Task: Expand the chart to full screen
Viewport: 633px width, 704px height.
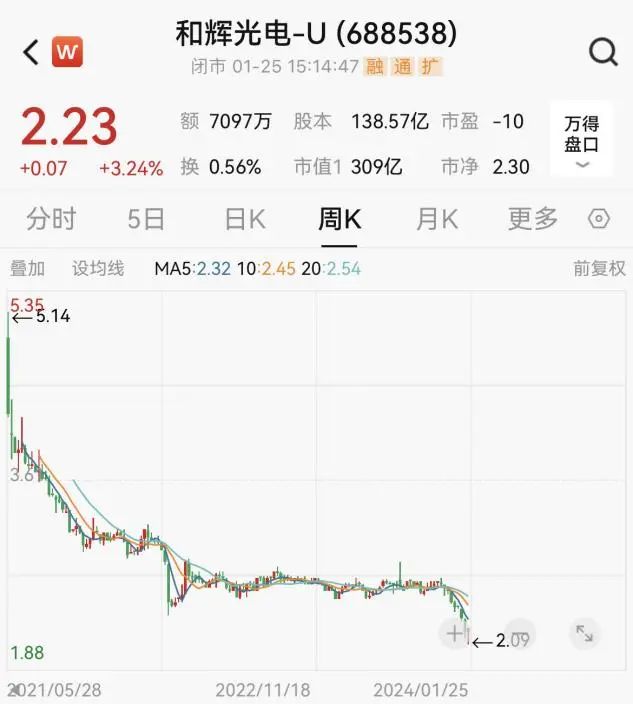Action: tap(584, 633)
